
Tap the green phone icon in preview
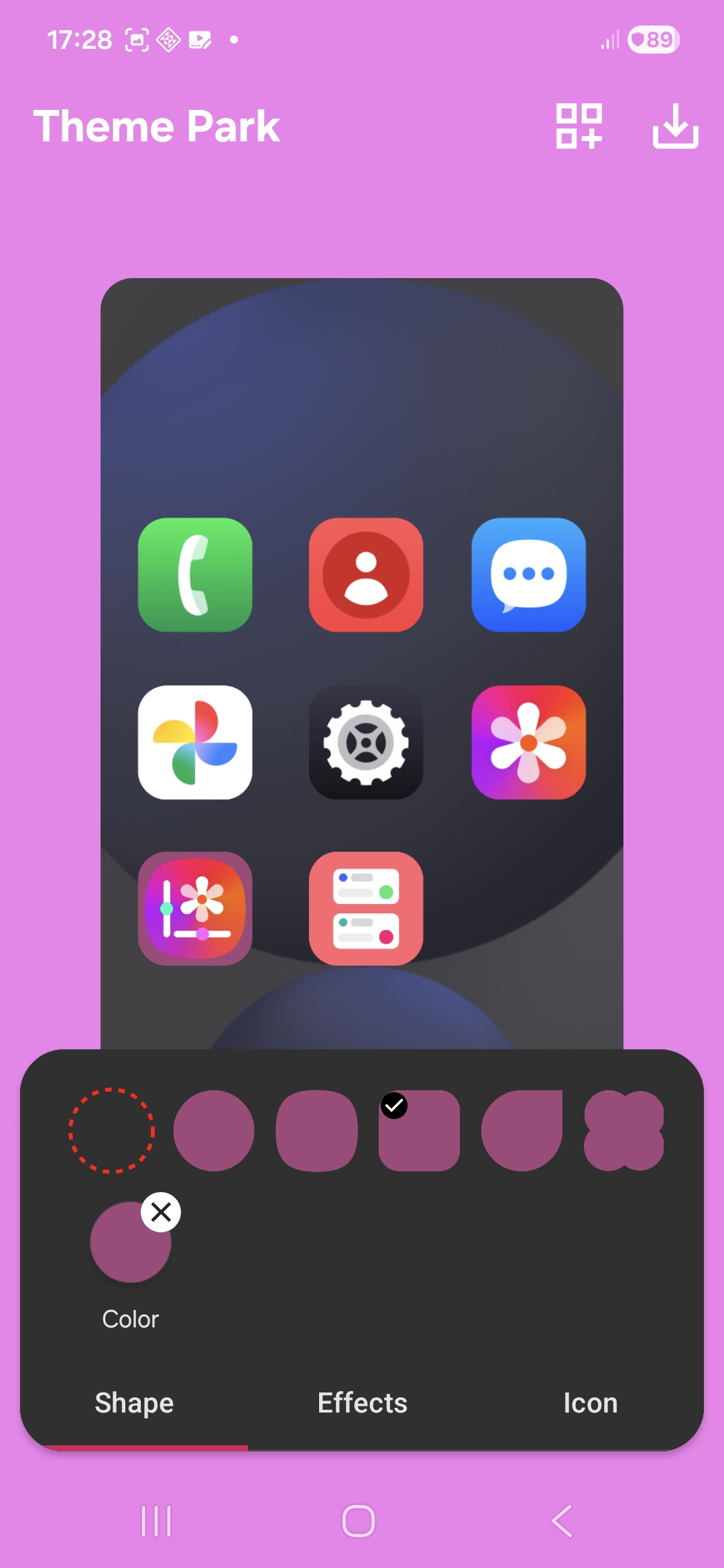(195, 575)
